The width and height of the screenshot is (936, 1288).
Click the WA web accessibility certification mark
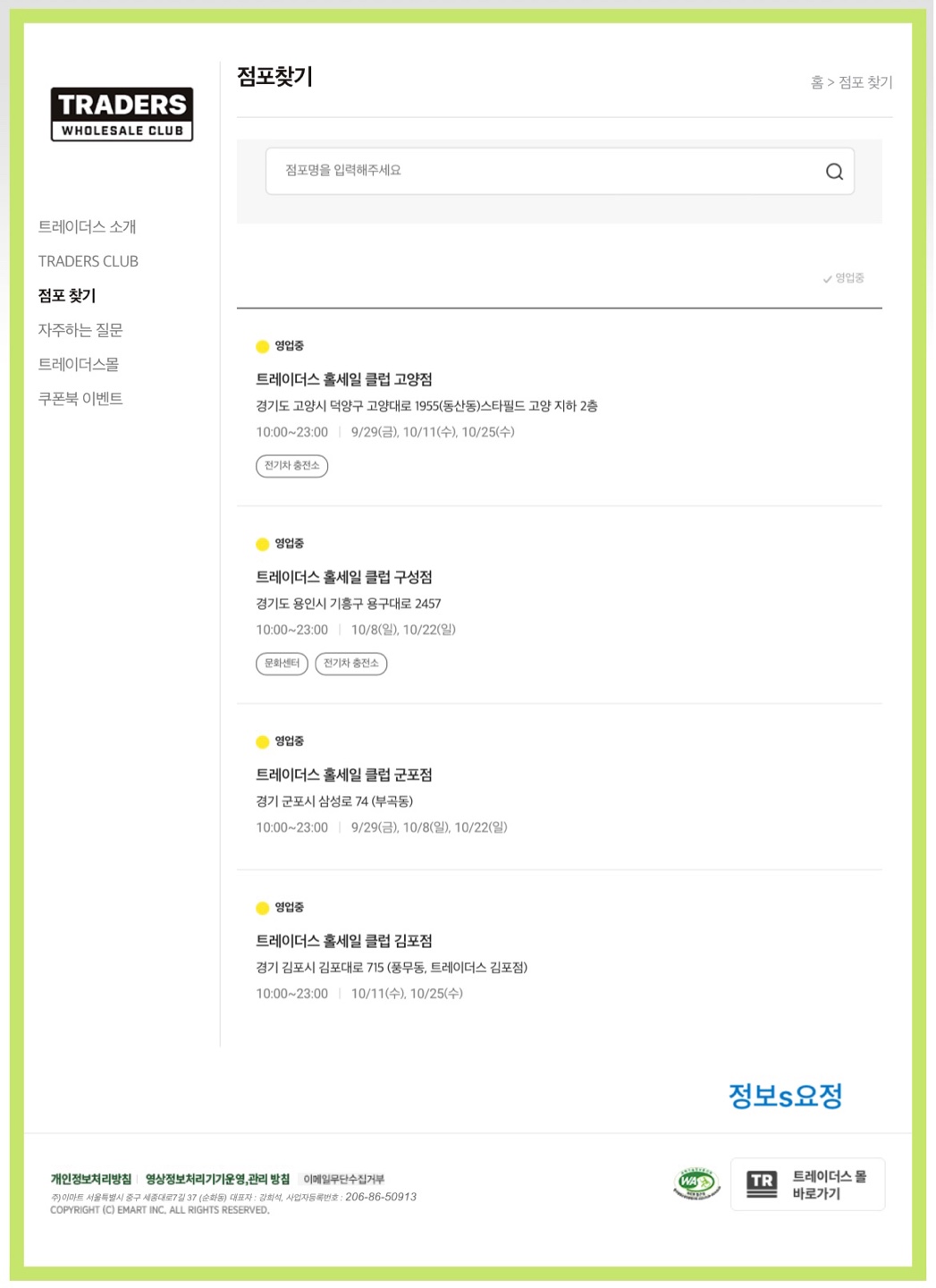pyautogui.click(x=696, y=1182)
